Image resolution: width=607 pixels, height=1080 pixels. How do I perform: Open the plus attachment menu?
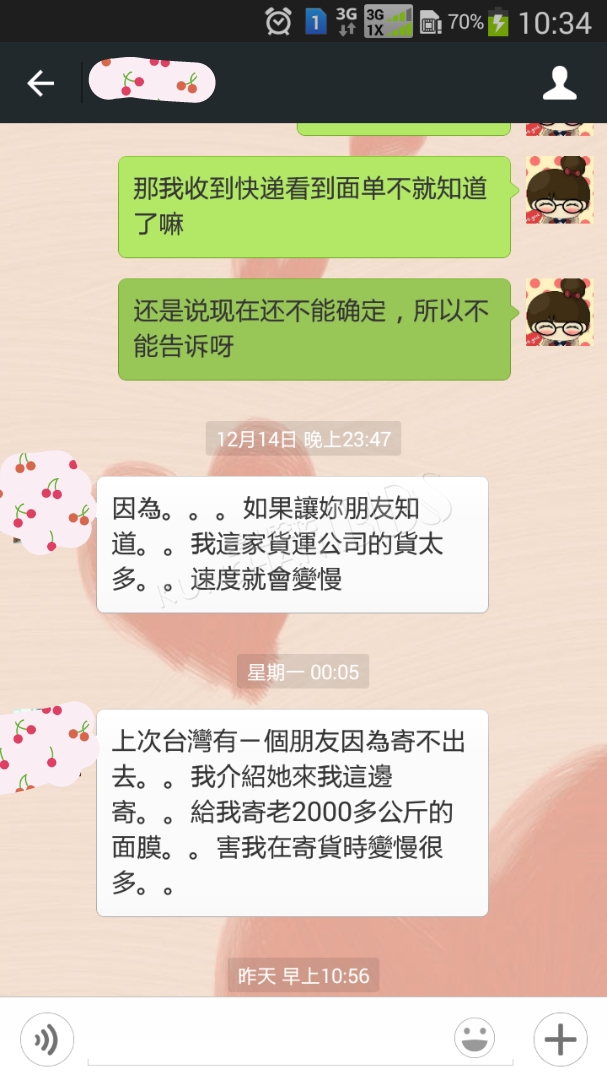click(x=560, y=1039)
